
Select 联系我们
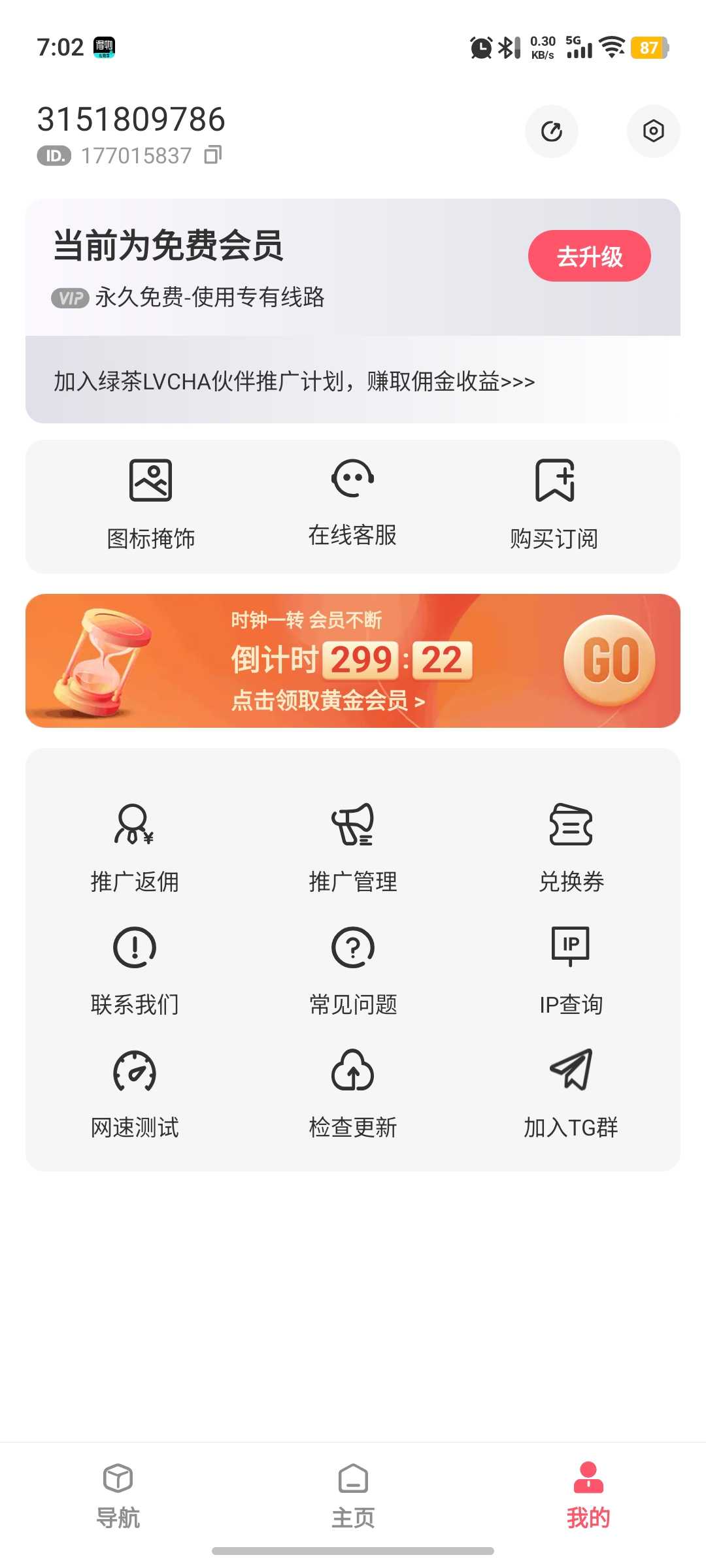click(x=135, y=970)
